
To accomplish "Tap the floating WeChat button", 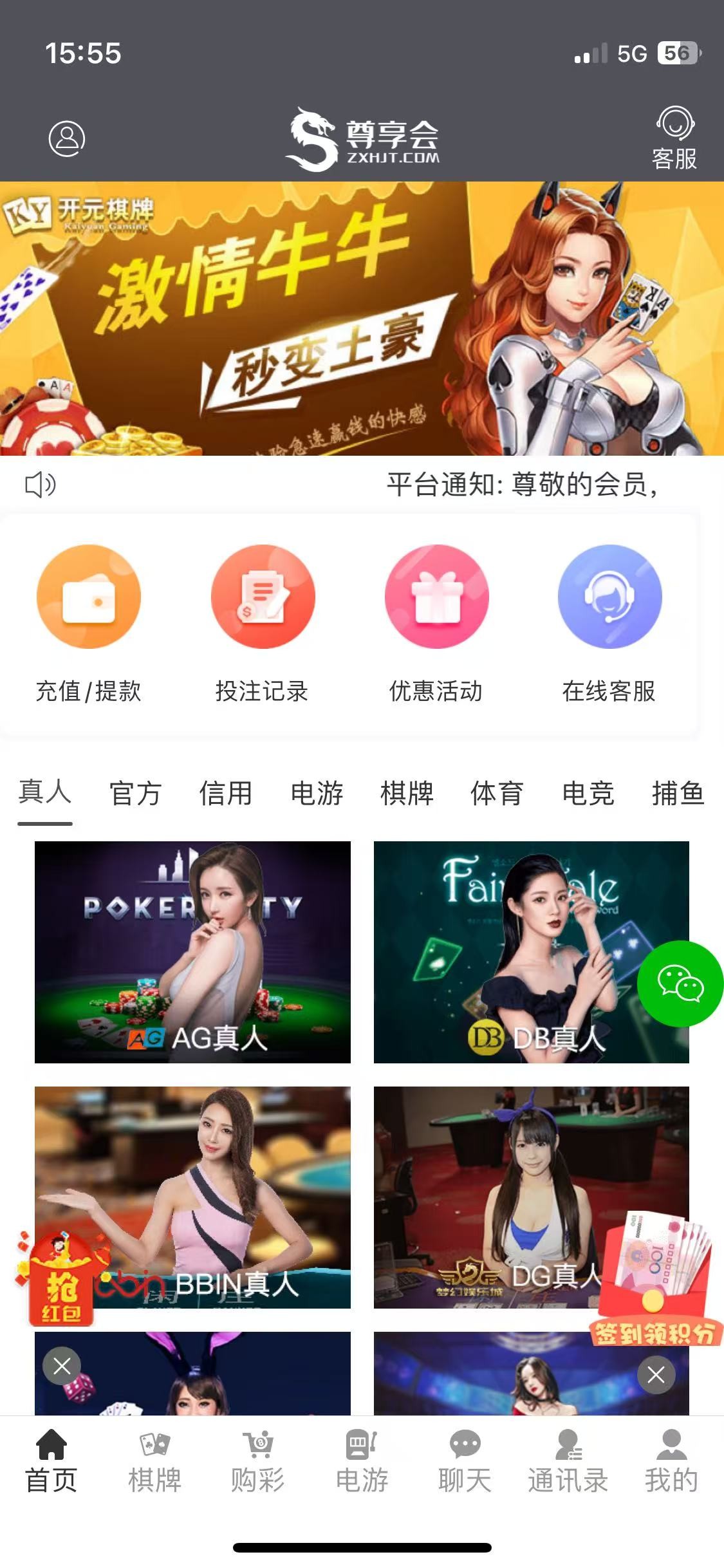I will click(x=680, y=983).
